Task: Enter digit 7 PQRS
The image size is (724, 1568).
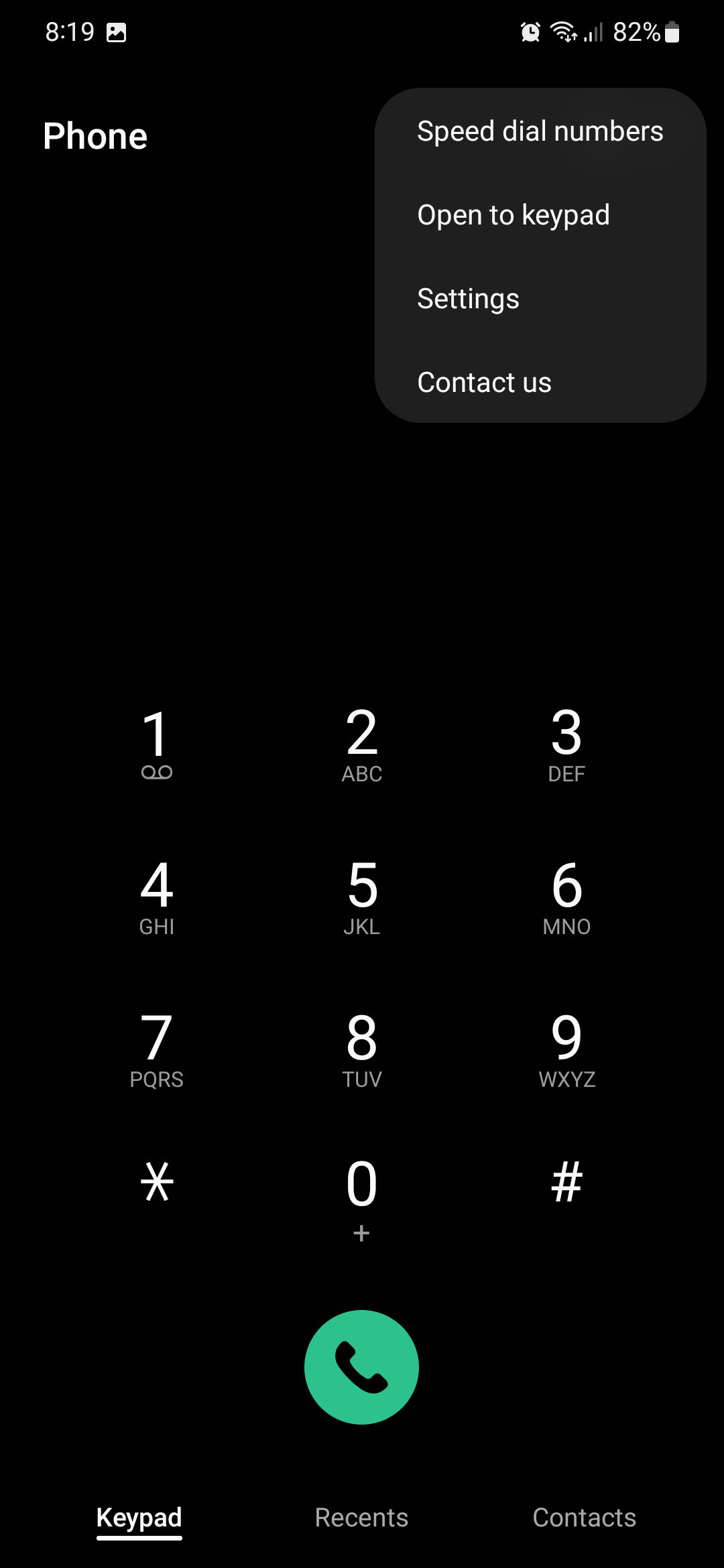Action: tap(157, 1049)
